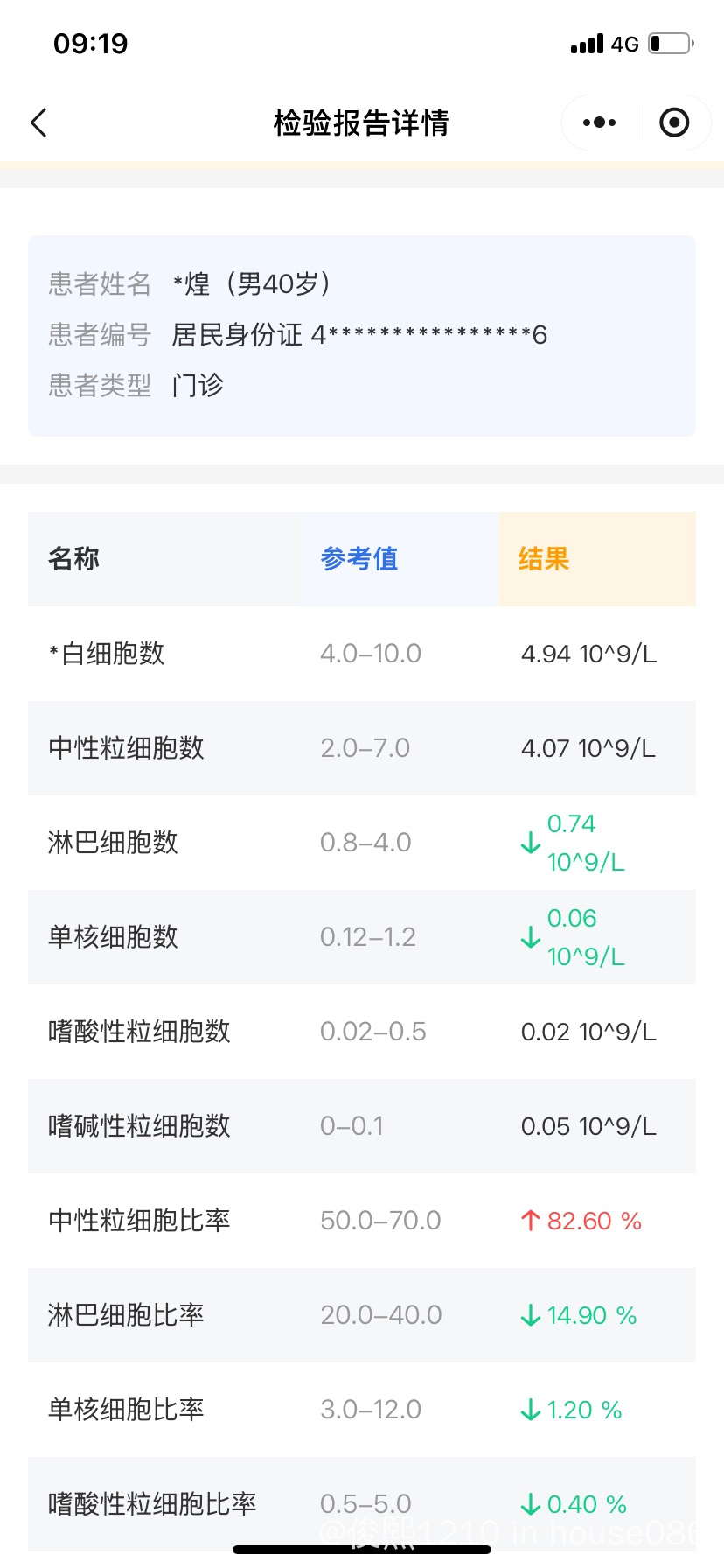This screenshot has height=1568, width=724.
Task: Close the mini program with the circle button
Action: (674, 123)
